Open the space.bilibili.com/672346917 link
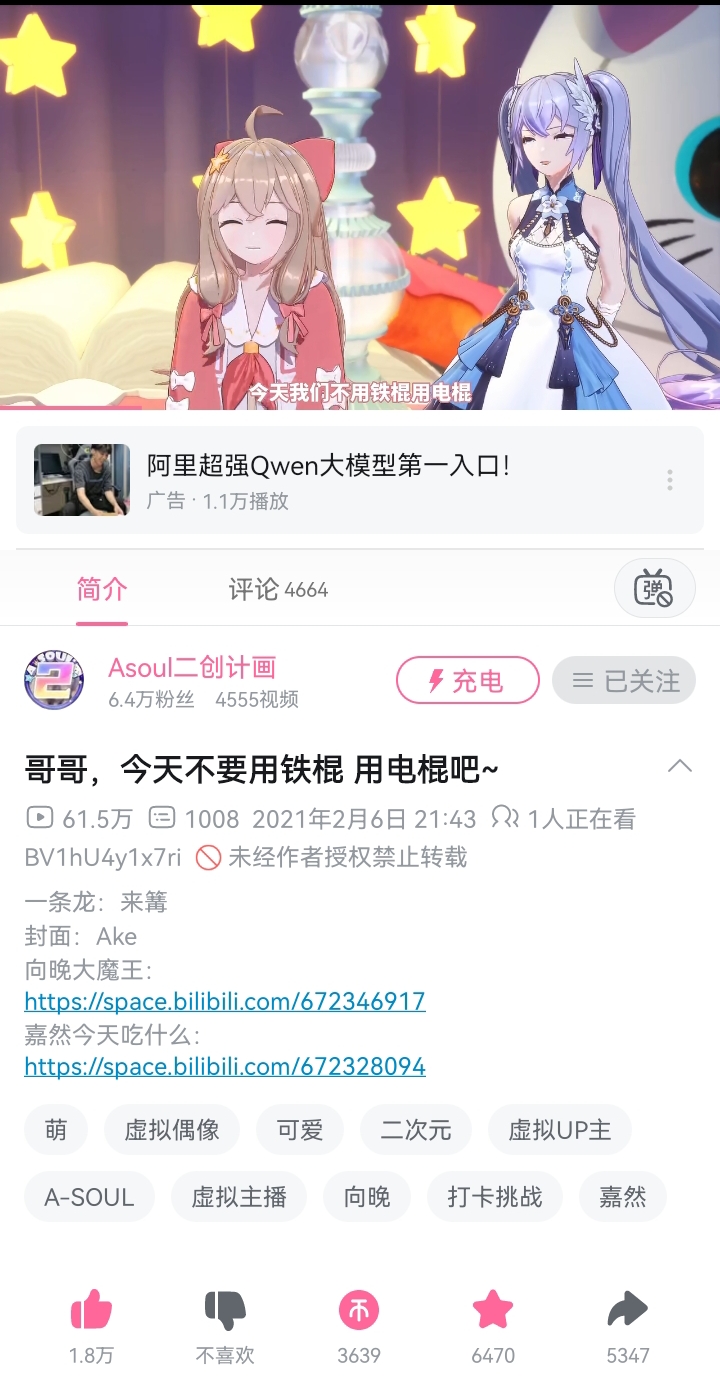The width and height of the screenshot is (720, 1382). (x=225, y=1001)
